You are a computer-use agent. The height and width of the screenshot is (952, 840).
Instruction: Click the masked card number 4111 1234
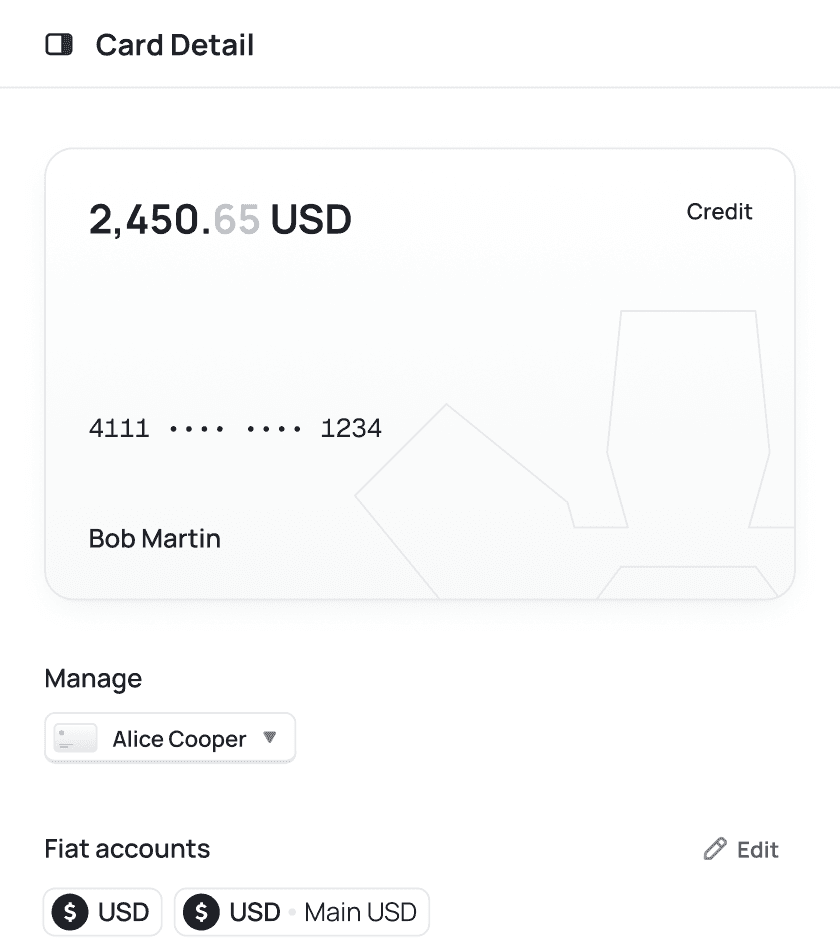point(236,427)
